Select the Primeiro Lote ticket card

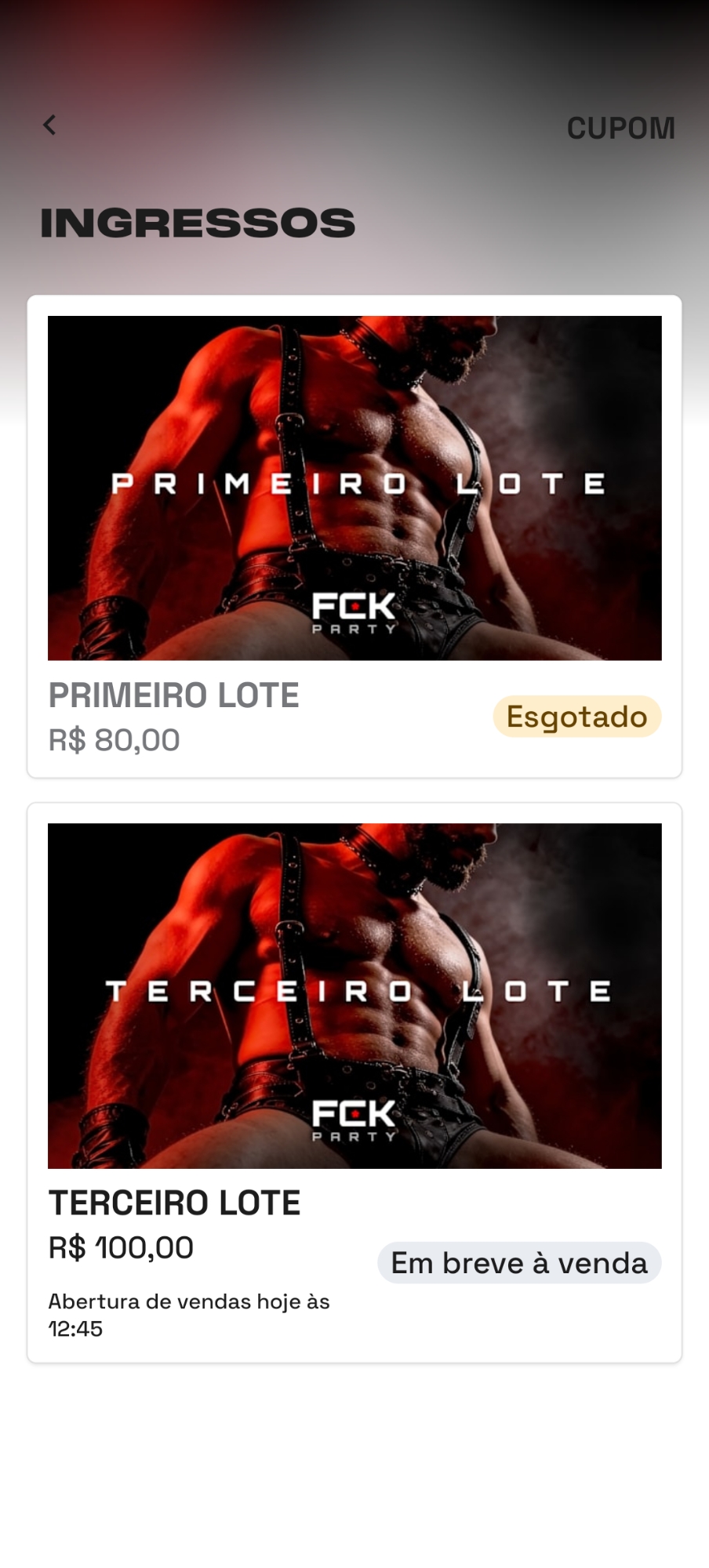[354, 536]
